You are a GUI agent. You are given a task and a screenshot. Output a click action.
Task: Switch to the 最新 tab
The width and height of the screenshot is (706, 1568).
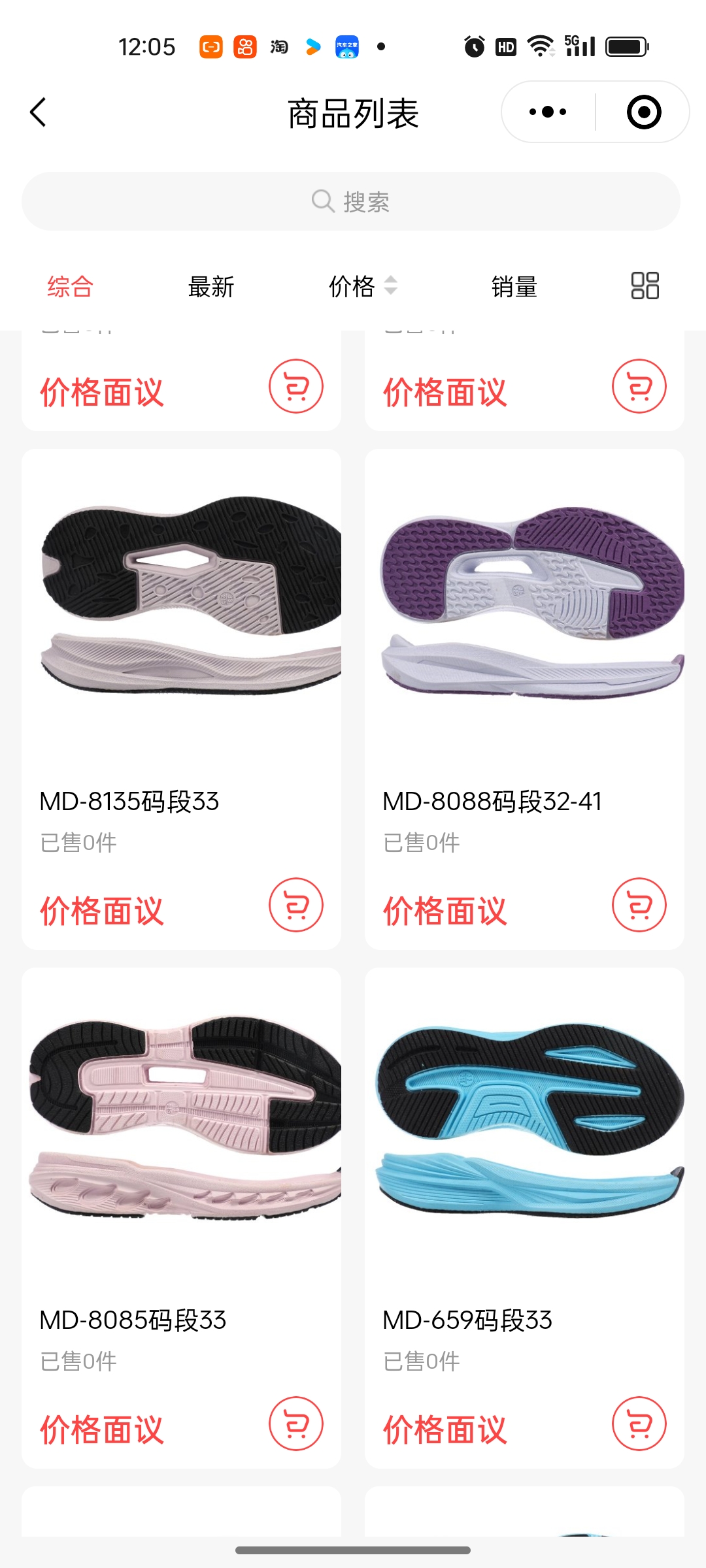click(210, 286)
